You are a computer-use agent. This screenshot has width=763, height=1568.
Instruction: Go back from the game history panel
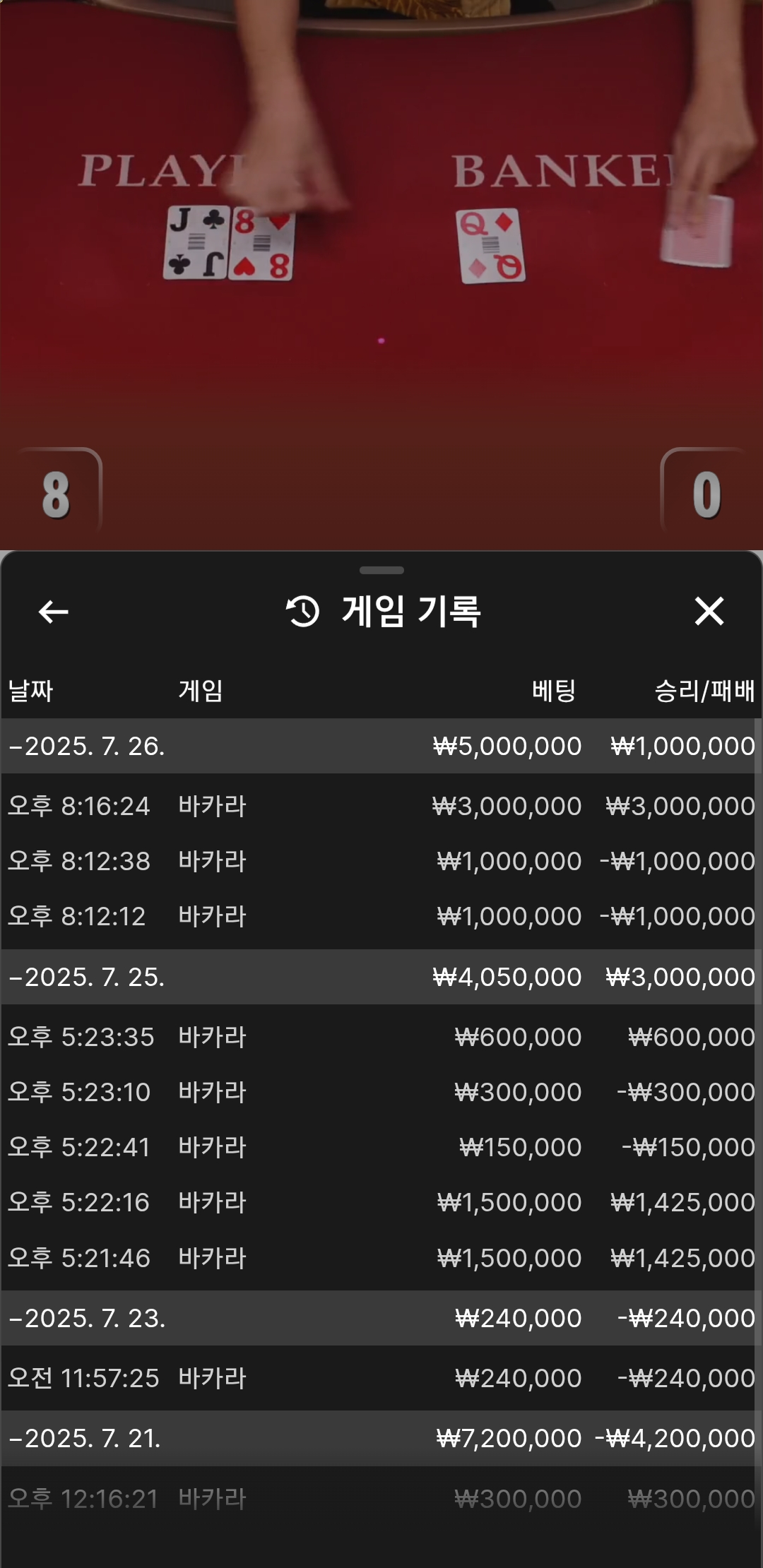[x=54, y=612]
